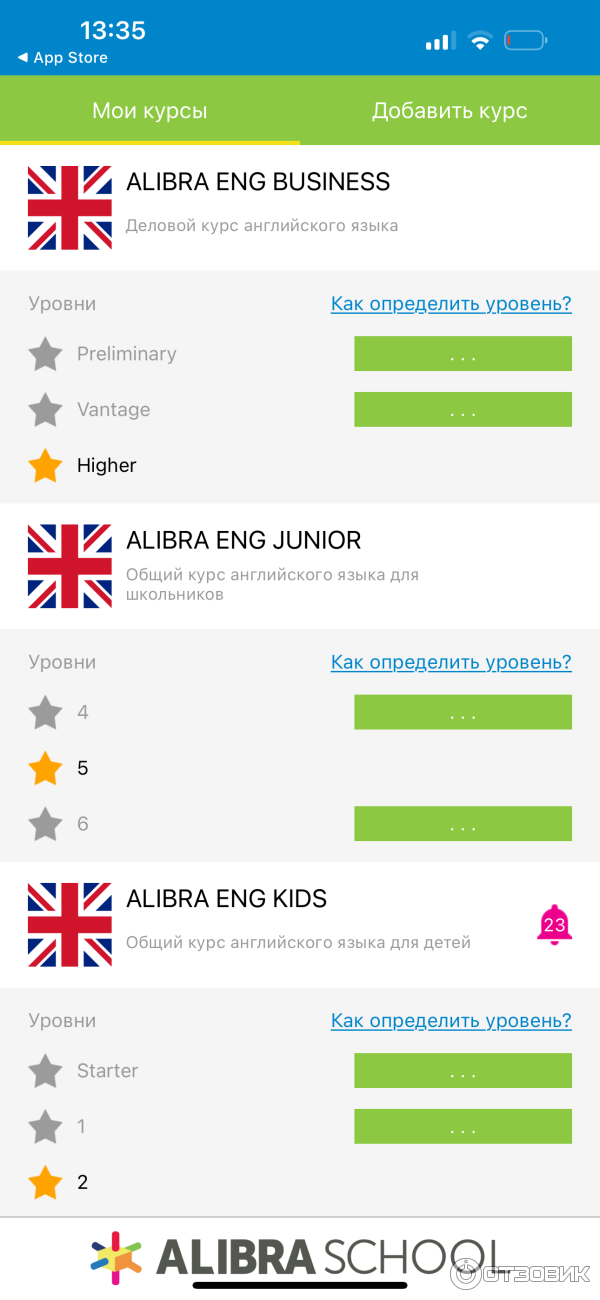The image size is (600, 1300).
Task: Open level help link under ALIBRA ENG JUNIOR
Action: (451, 662)
